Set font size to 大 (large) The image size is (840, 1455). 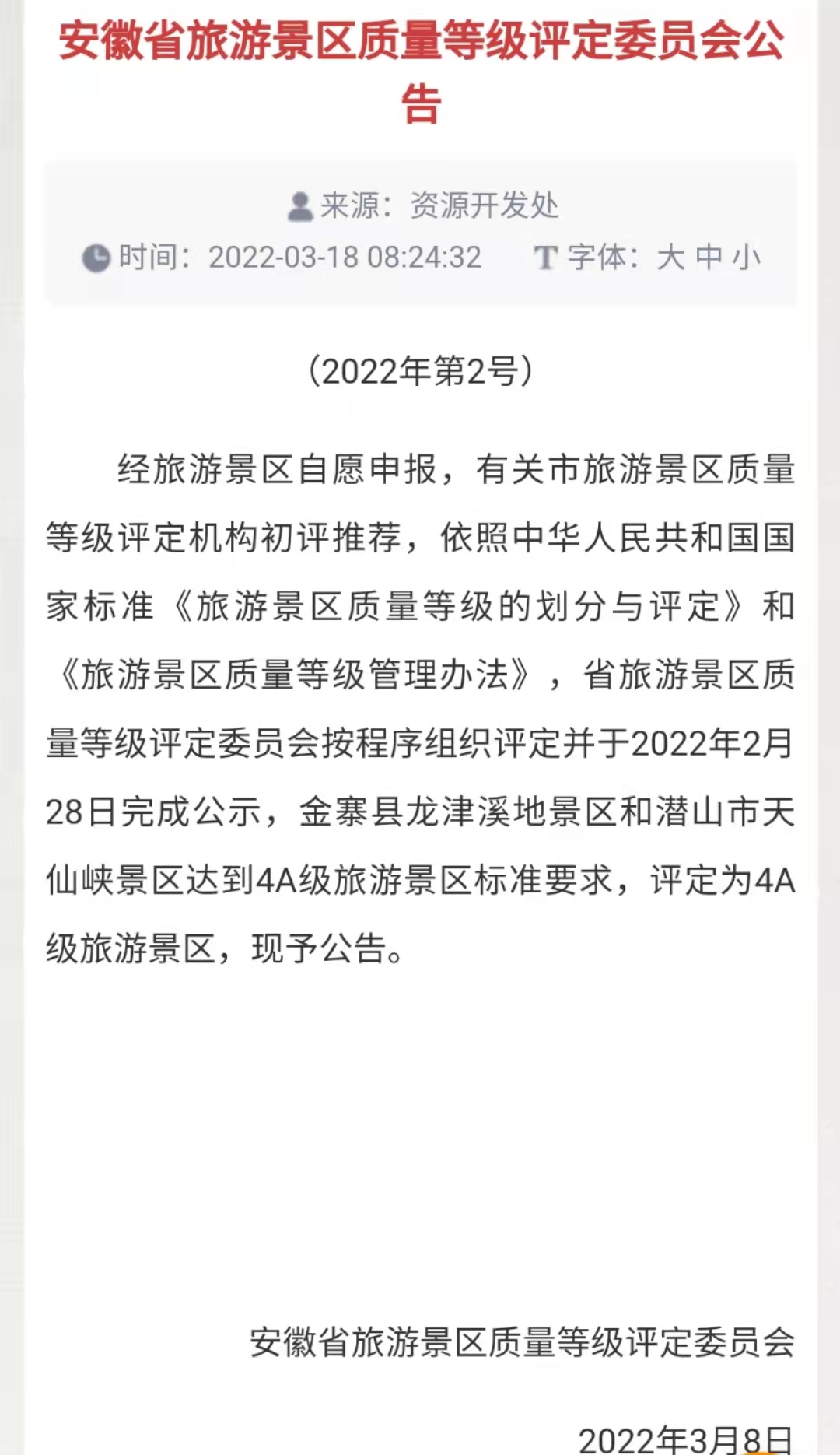tap(670, 258)
